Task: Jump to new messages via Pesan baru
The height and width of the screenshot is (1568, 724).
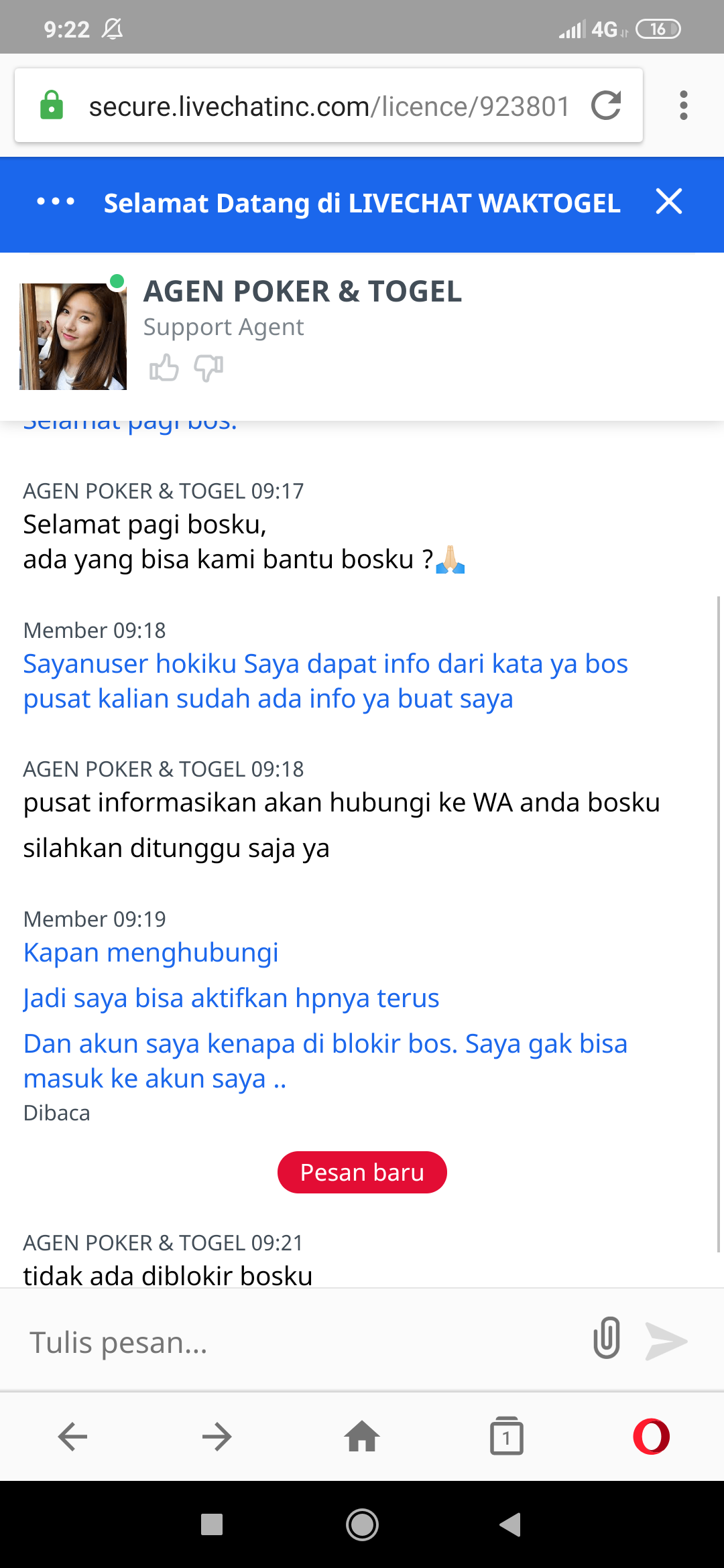Action: (x=362, y=1172)
